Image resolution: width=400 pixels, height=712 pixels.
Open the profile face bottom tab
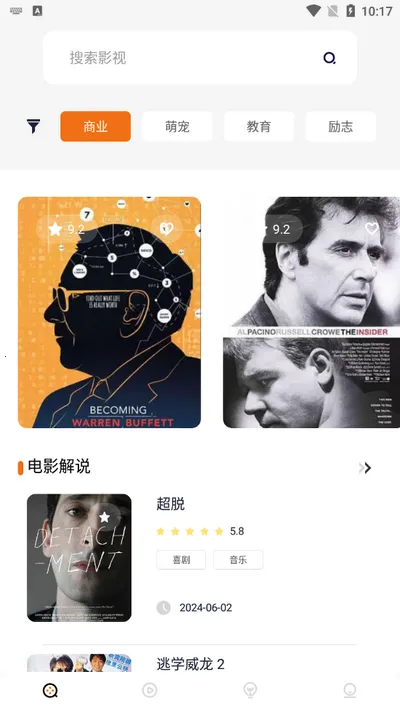[x=350, y=690]
